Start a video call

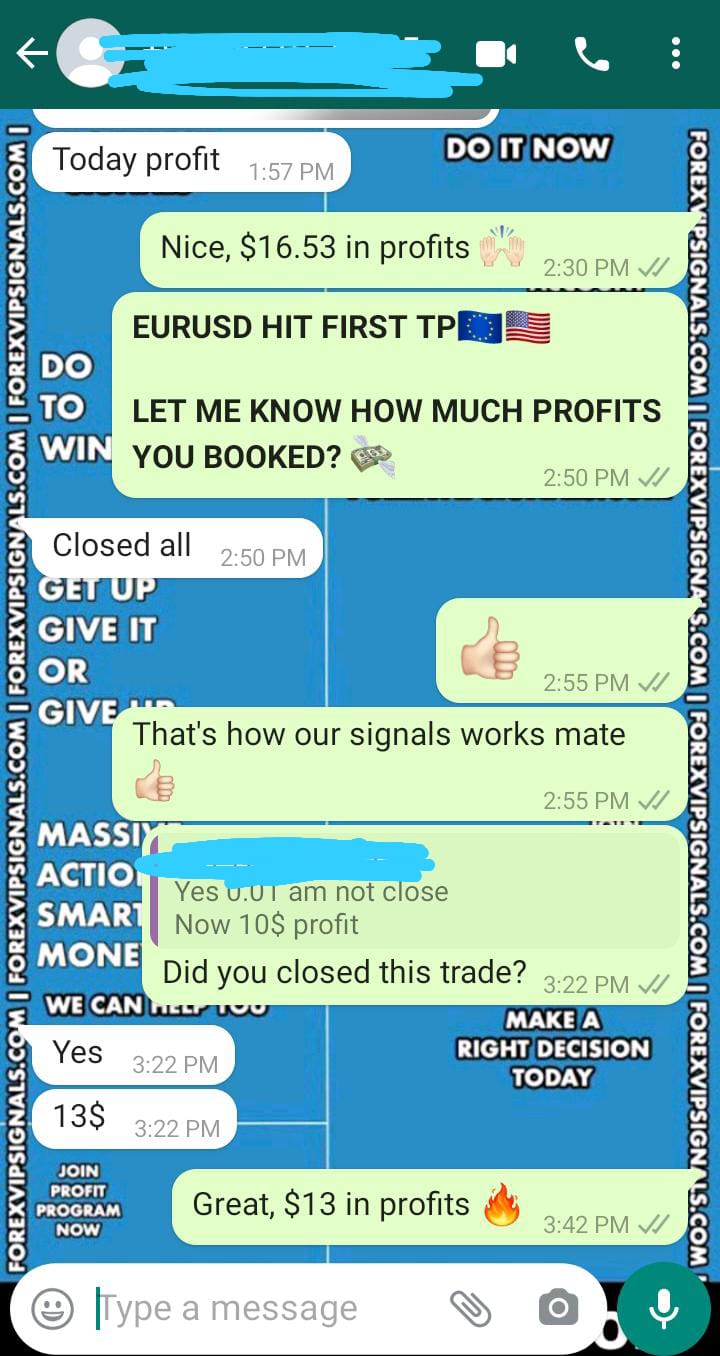[496, 54]
